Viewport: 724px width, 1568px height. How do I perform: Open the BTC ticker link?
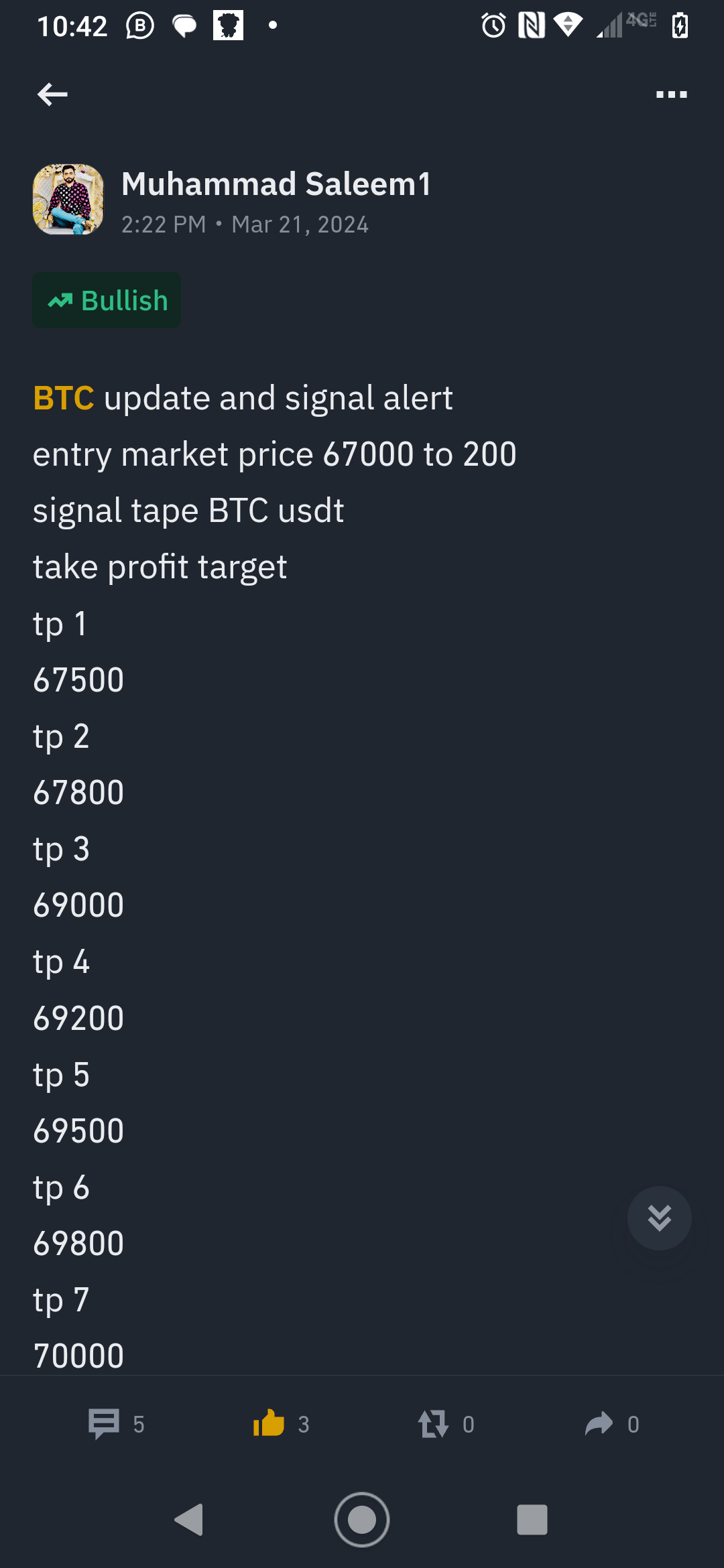63,397
